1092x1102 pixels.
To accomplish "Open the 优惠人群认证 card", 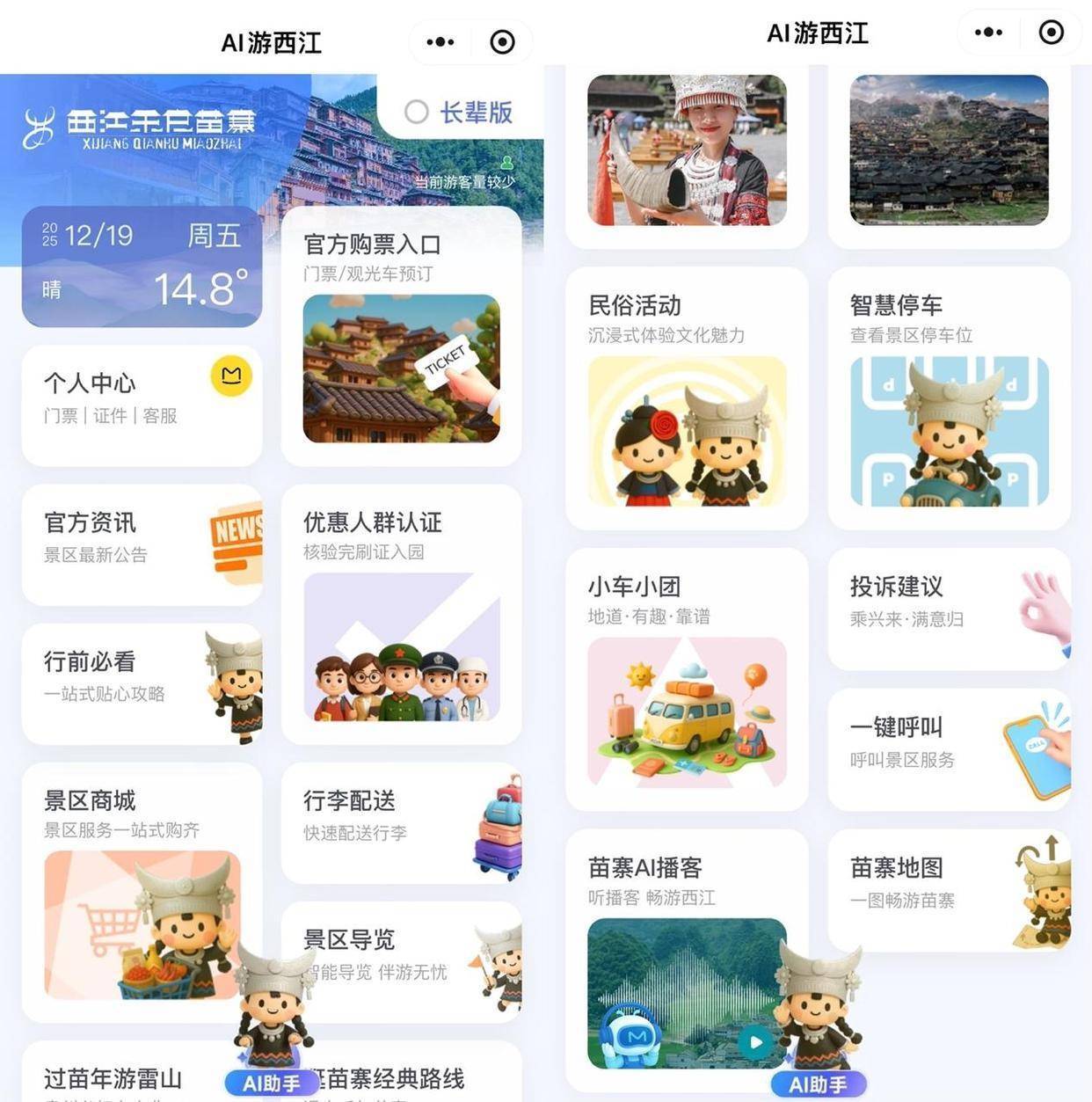I will pos(401,614).
